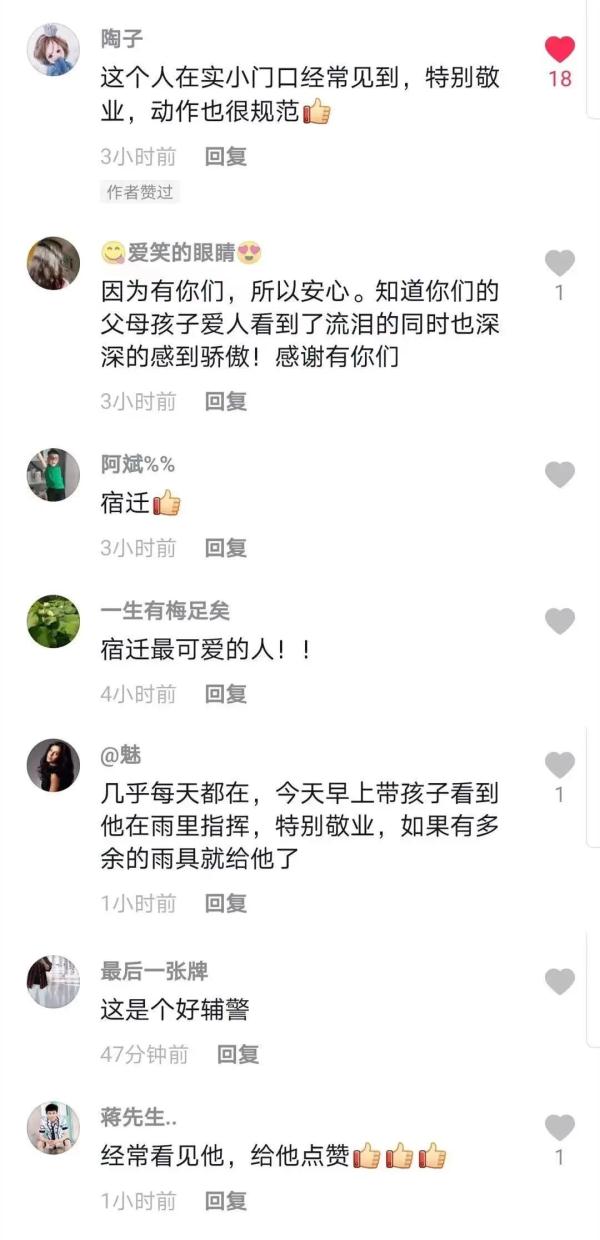The width and height of the screenshot is (600, 1240).
Task: Unlike 陶子's comment with red heart
Action: (559, 50)
